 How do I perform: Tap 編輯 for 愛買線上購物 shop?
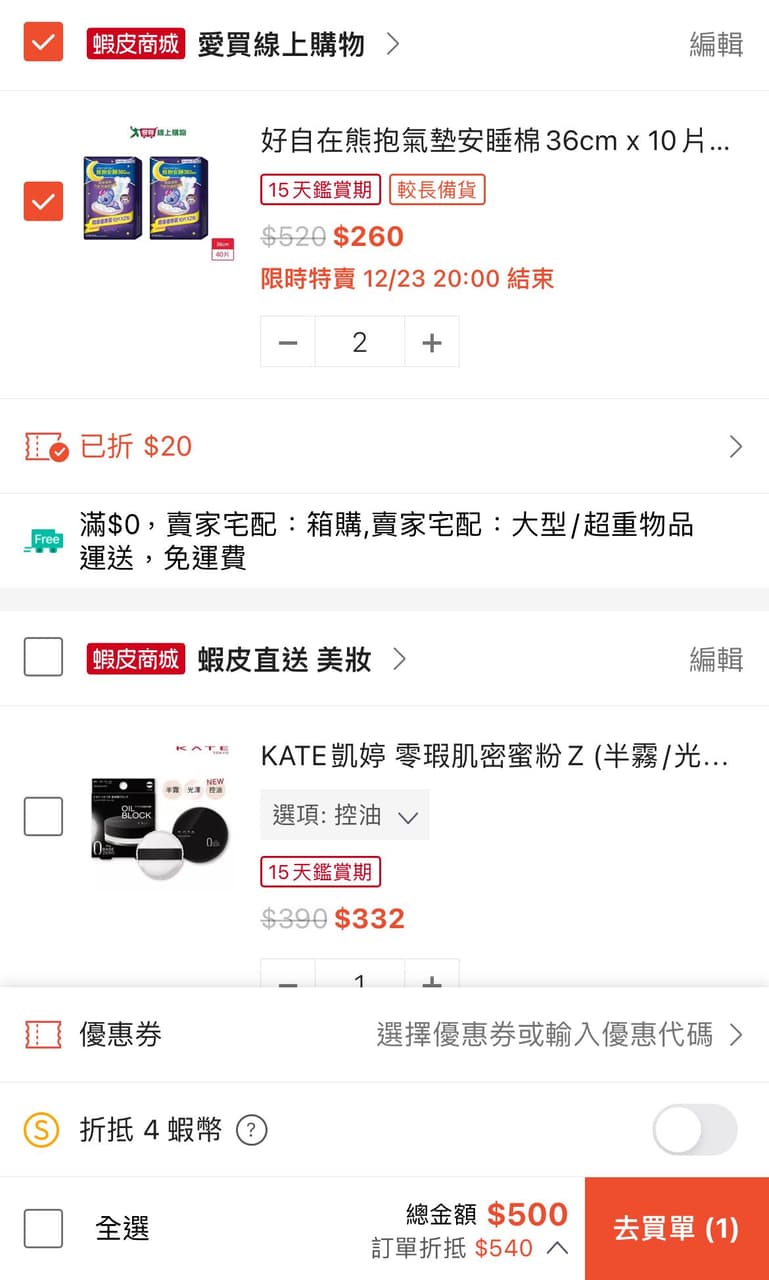click(x=716, y=44)
